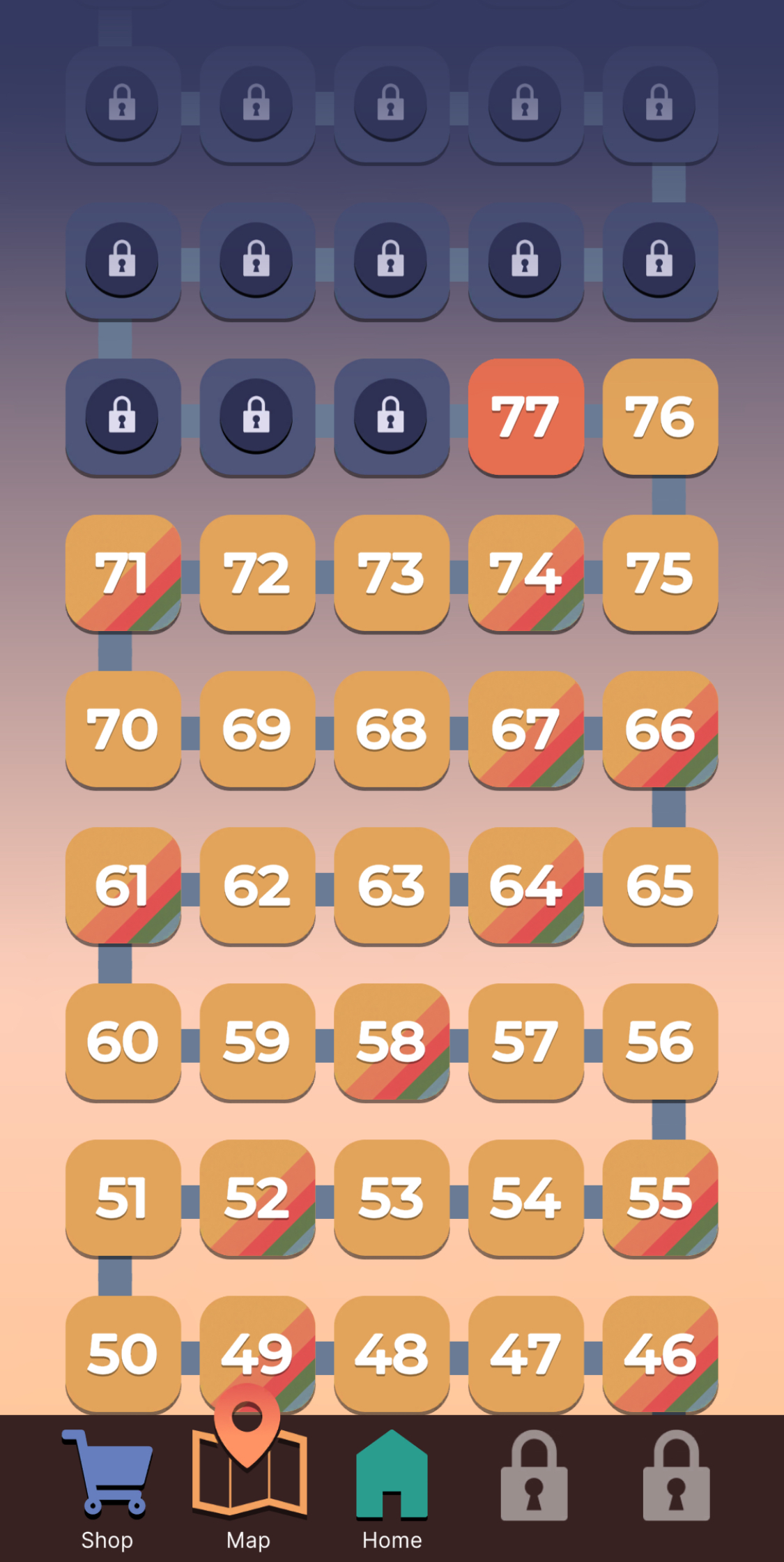Switch to the Map tab
Viewport: 784px width, 1562px height.
tap(249, 1485)
